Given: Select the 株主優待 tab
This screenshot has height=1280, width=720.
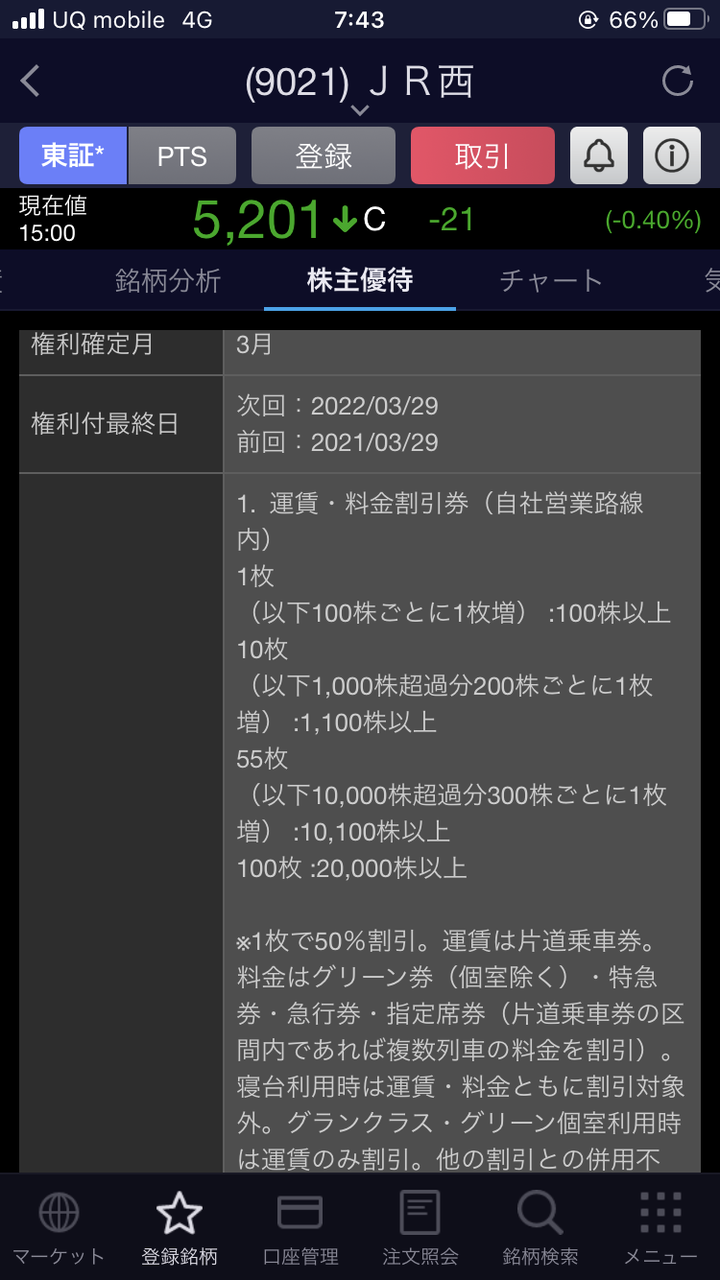Looking at the screenshot, I should [360, 281].
